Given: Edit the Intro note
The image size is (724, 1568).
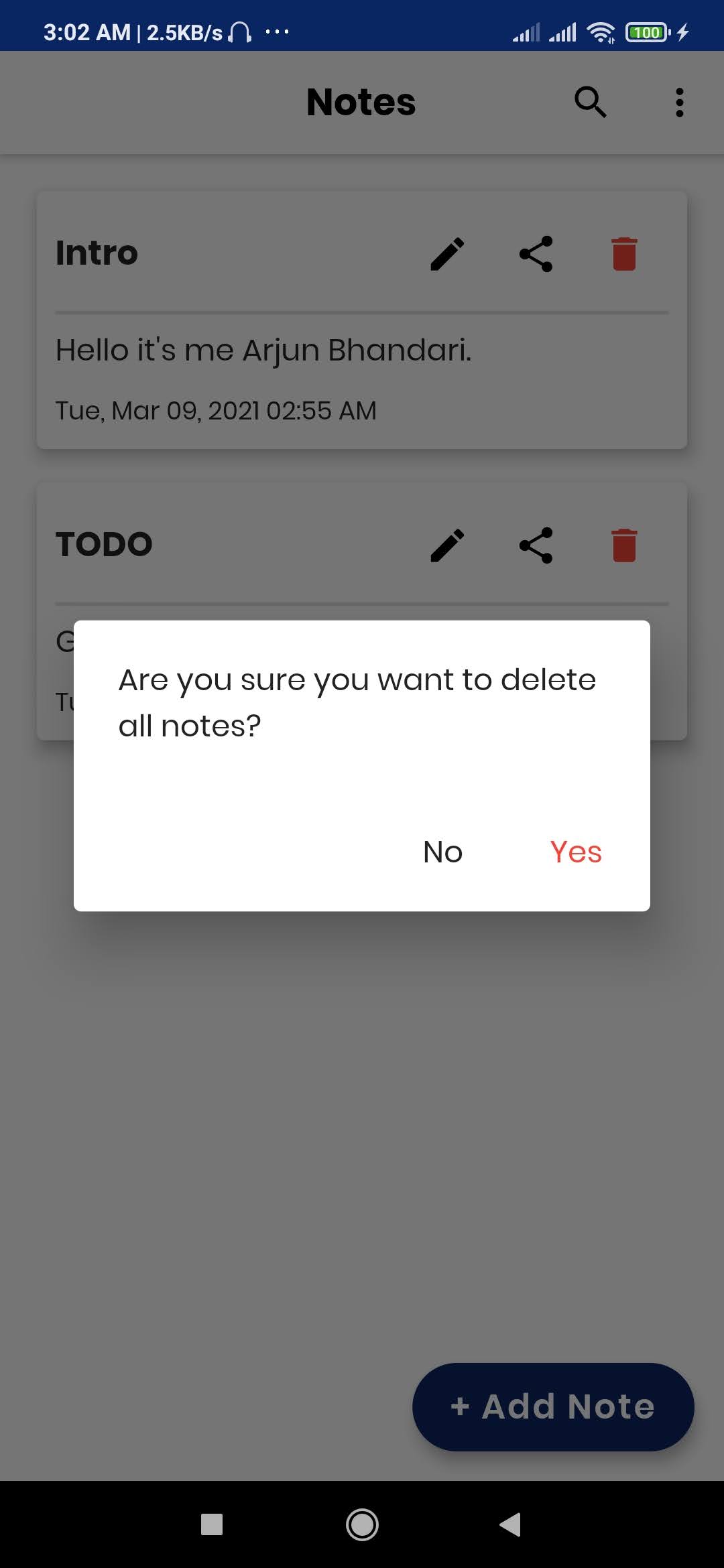Looking at the screenshot, I should pyautogui.click(x=447, y=254).
